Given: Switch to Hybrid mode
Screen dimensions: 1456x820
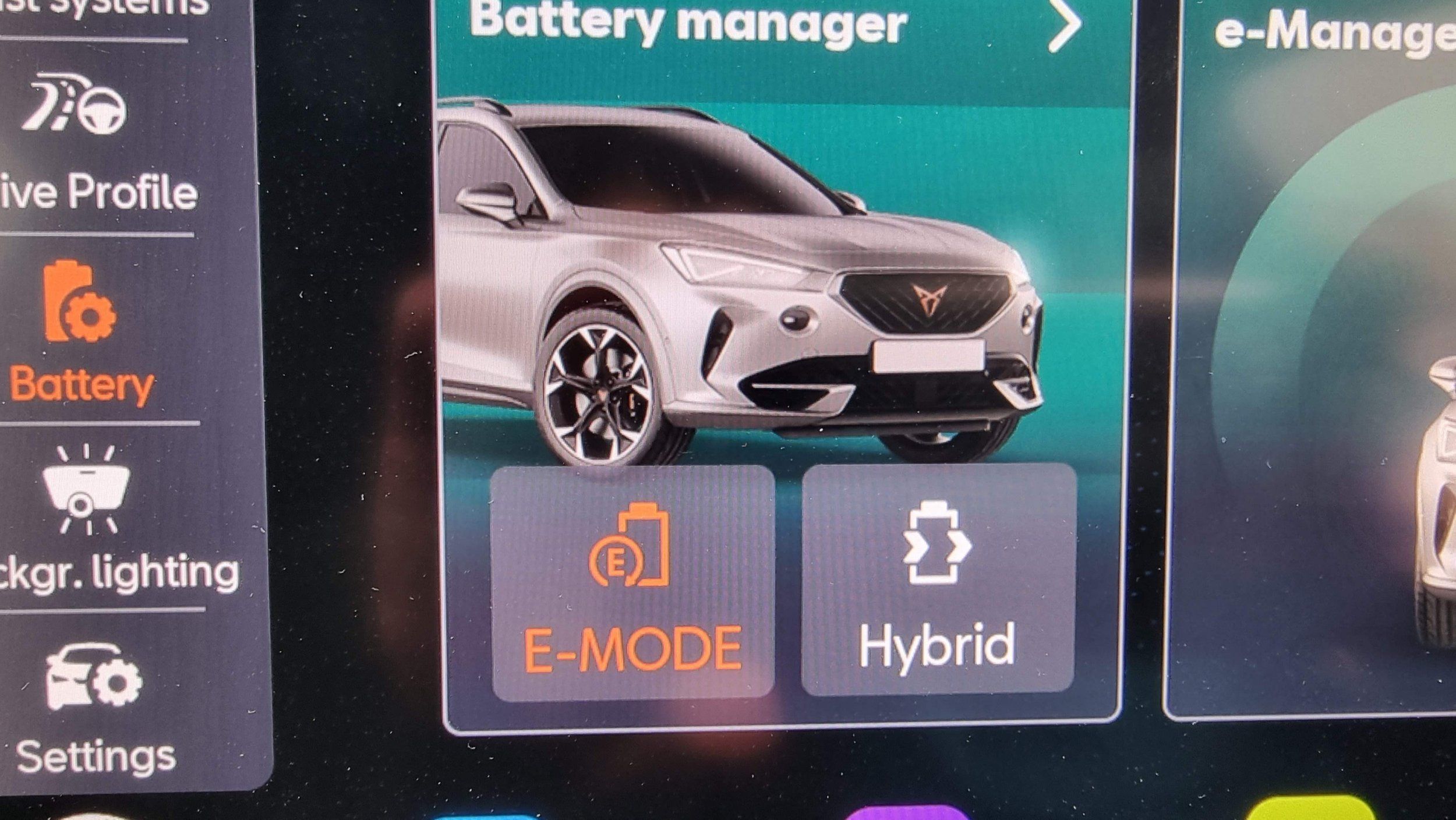Looking at the screenshot, I should (x=938, y=579).
